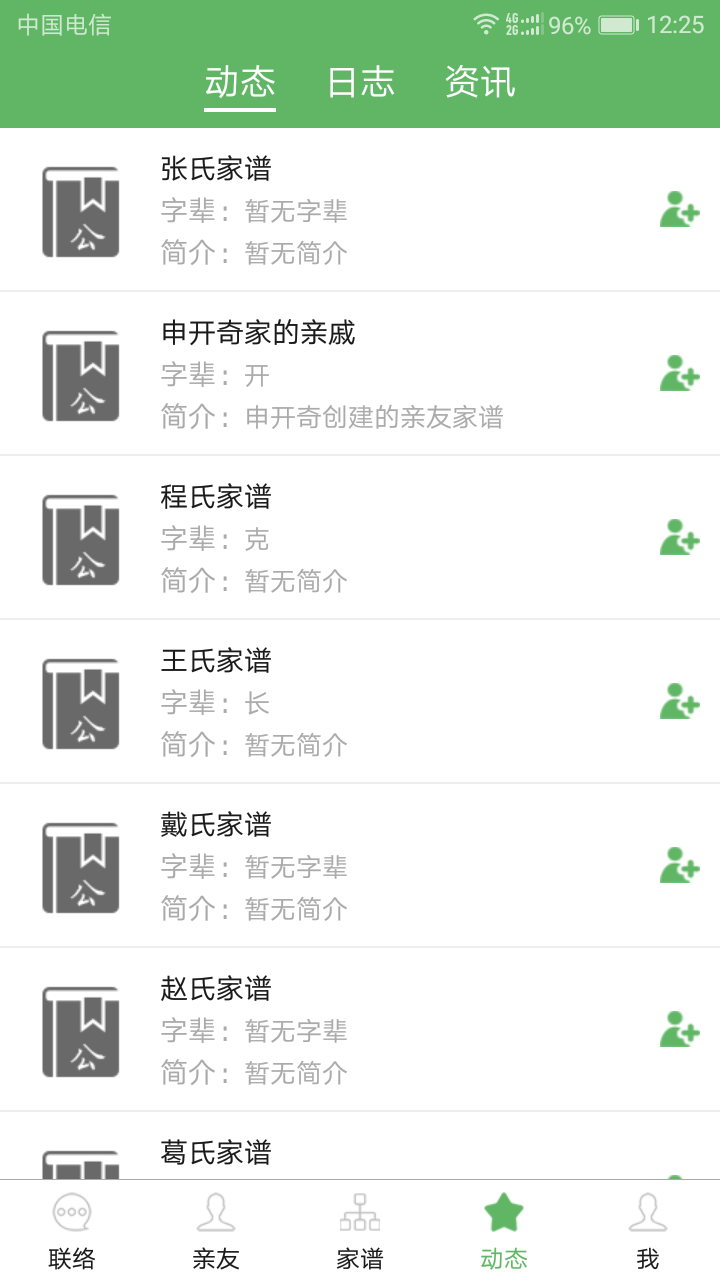Go to the 亲友 bottom tab
This screenshot has height=1280, width=720.
pos(216,1230)
